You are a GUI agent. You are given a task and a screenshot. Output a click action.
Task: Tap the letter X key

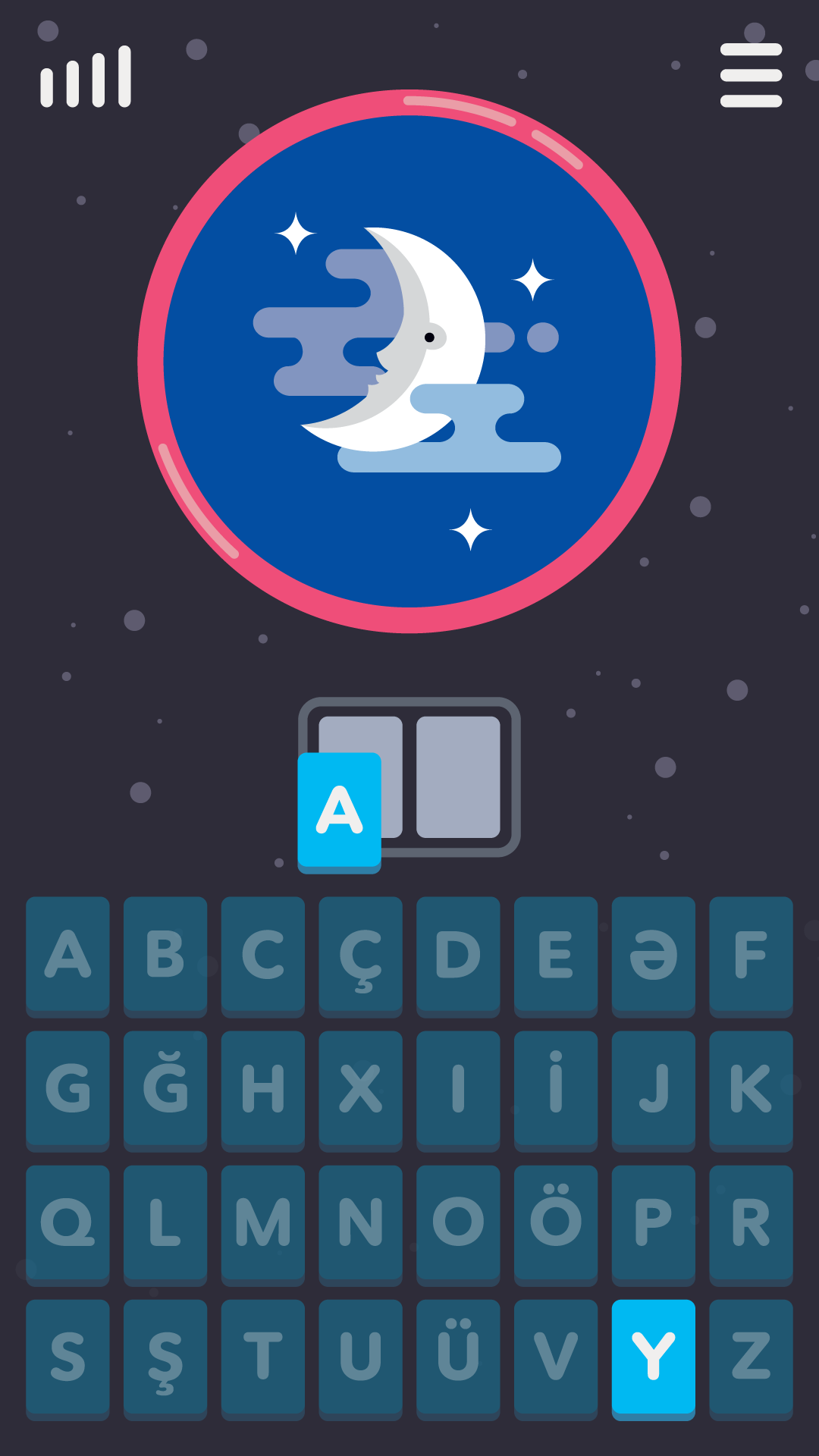[x=360, y=1088]
